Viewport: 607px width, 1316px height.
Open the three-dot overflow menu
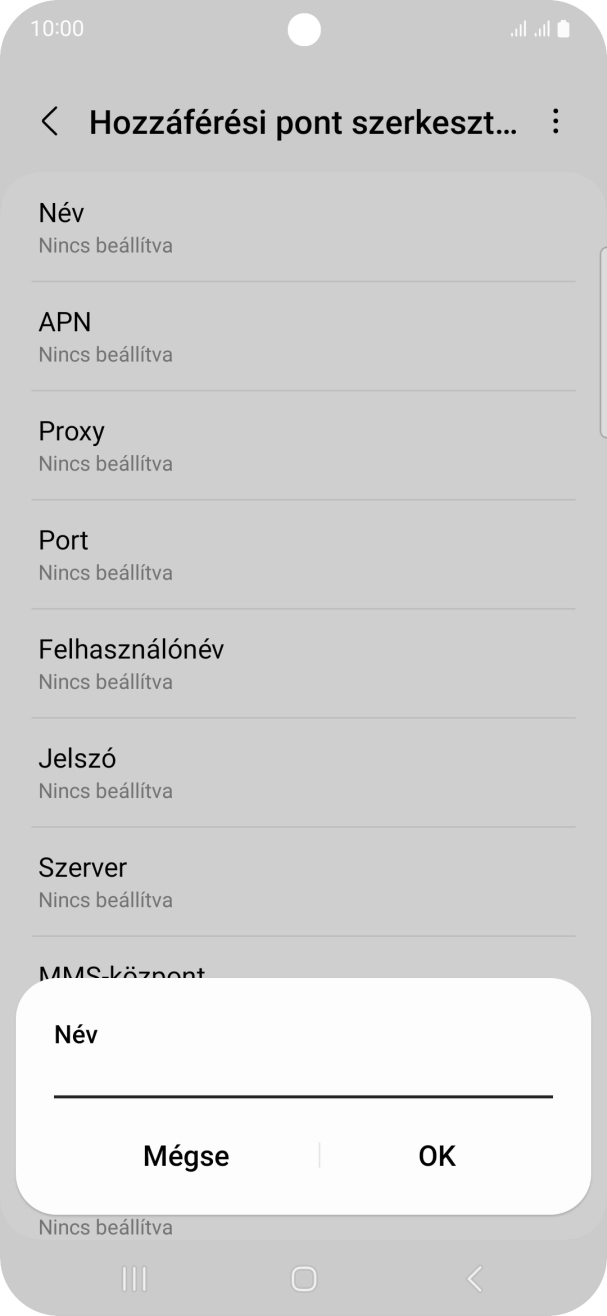pyautogui.click(x=555, y=122)
